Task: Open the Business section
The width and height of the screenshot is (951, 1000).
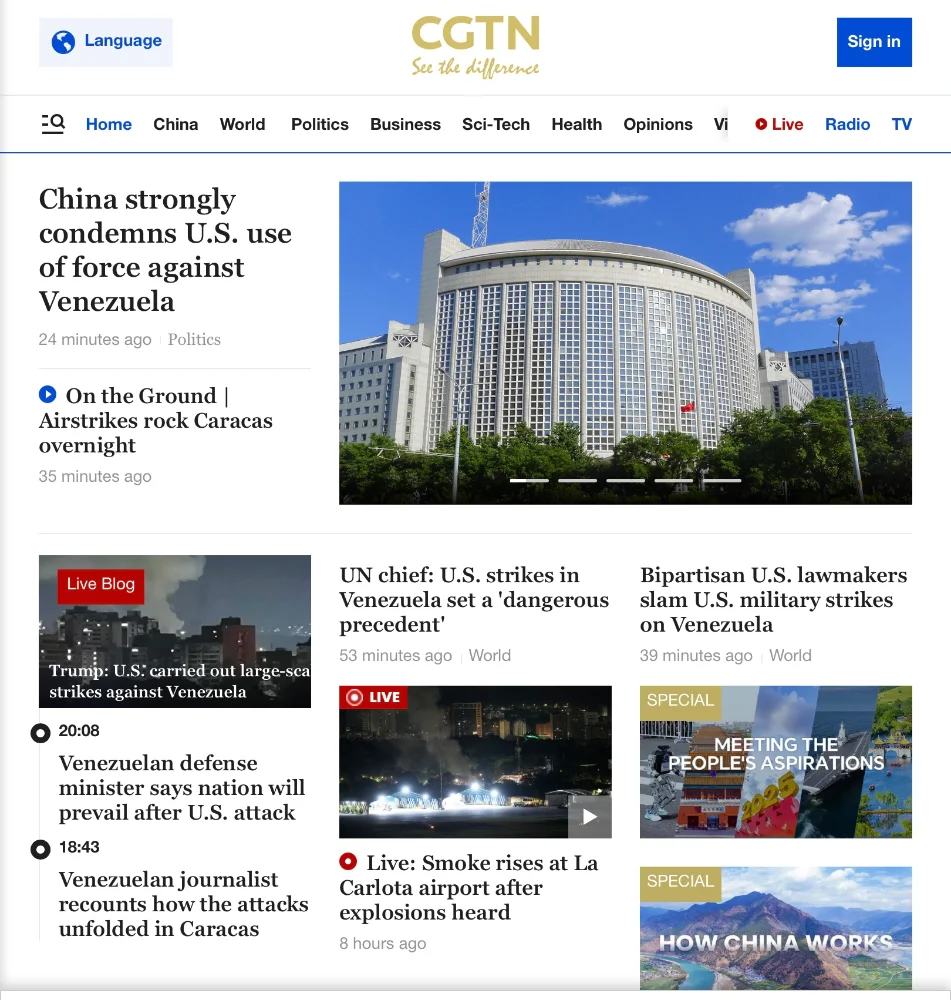Action: [x=405, y=124]
